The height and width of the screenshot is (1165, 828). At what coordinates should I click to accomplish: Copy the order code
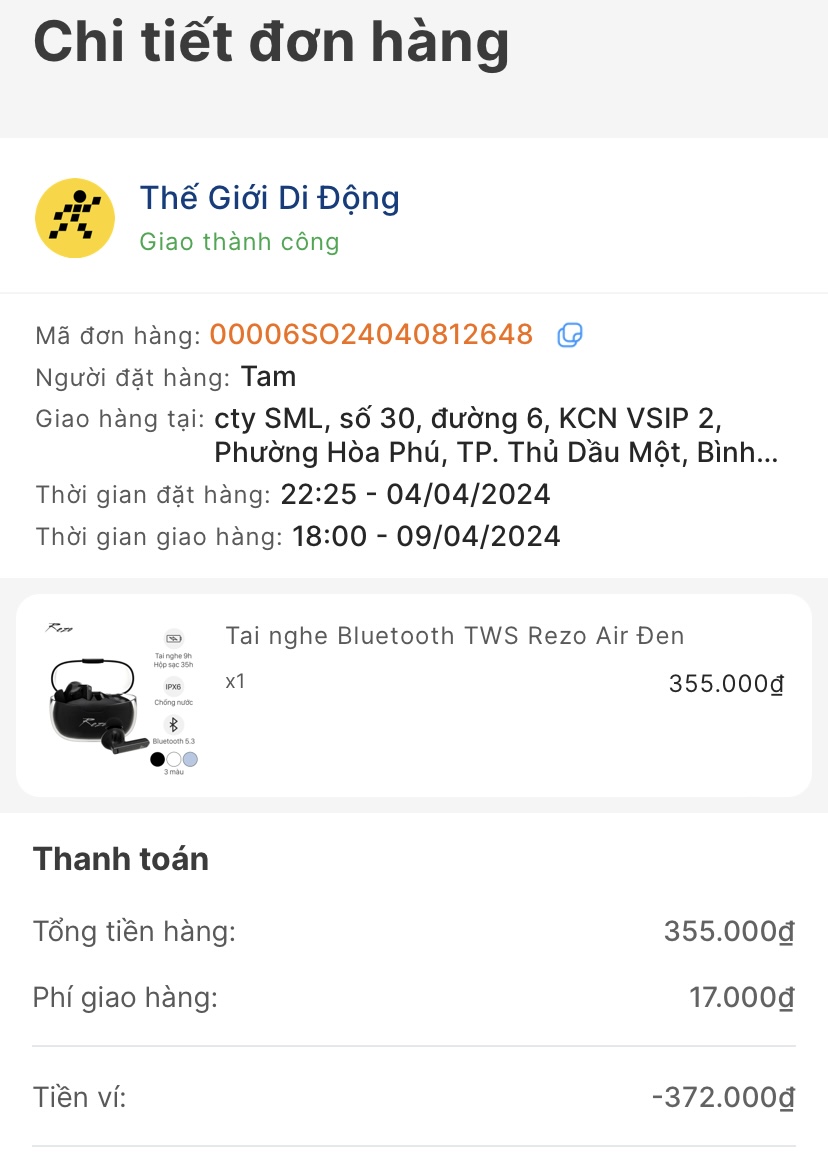pyautogui.click(x=570, y=335)
